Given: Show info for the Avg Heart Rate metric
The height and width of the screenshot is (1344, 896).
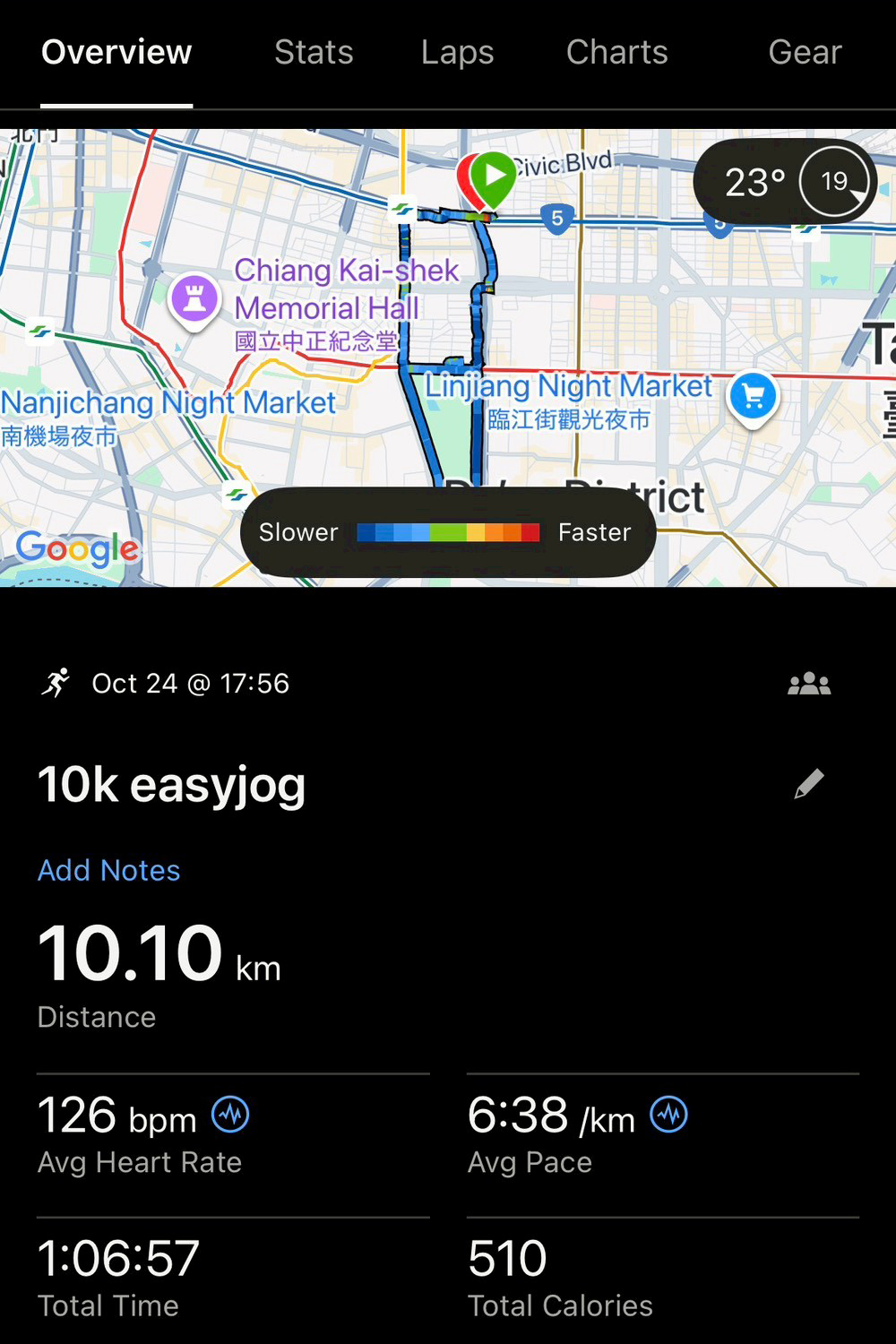Looking at the screenshot, I should tap(230, 1115).
